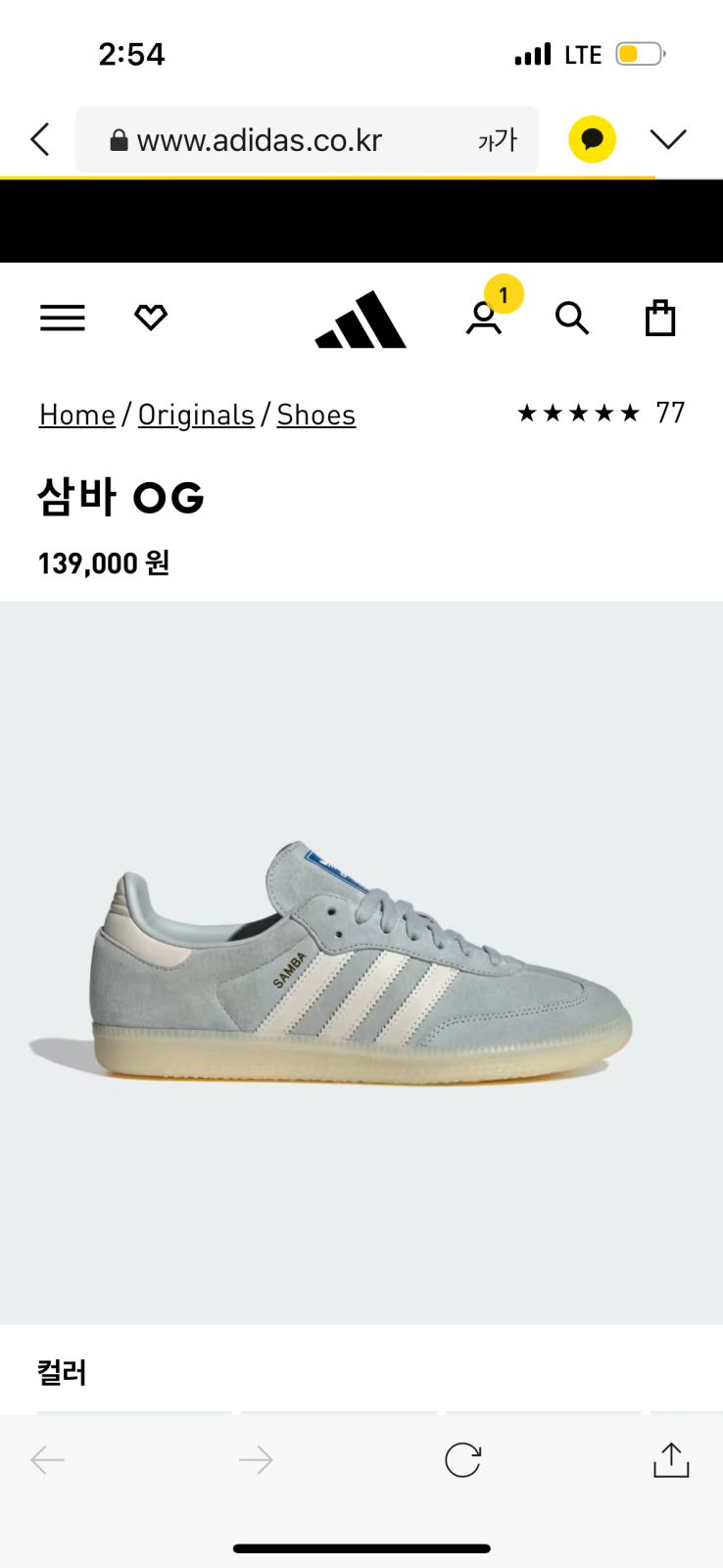This screenshot has height=1568, width=723.
Task: Open the search magnifier
Action: point(572,318)
